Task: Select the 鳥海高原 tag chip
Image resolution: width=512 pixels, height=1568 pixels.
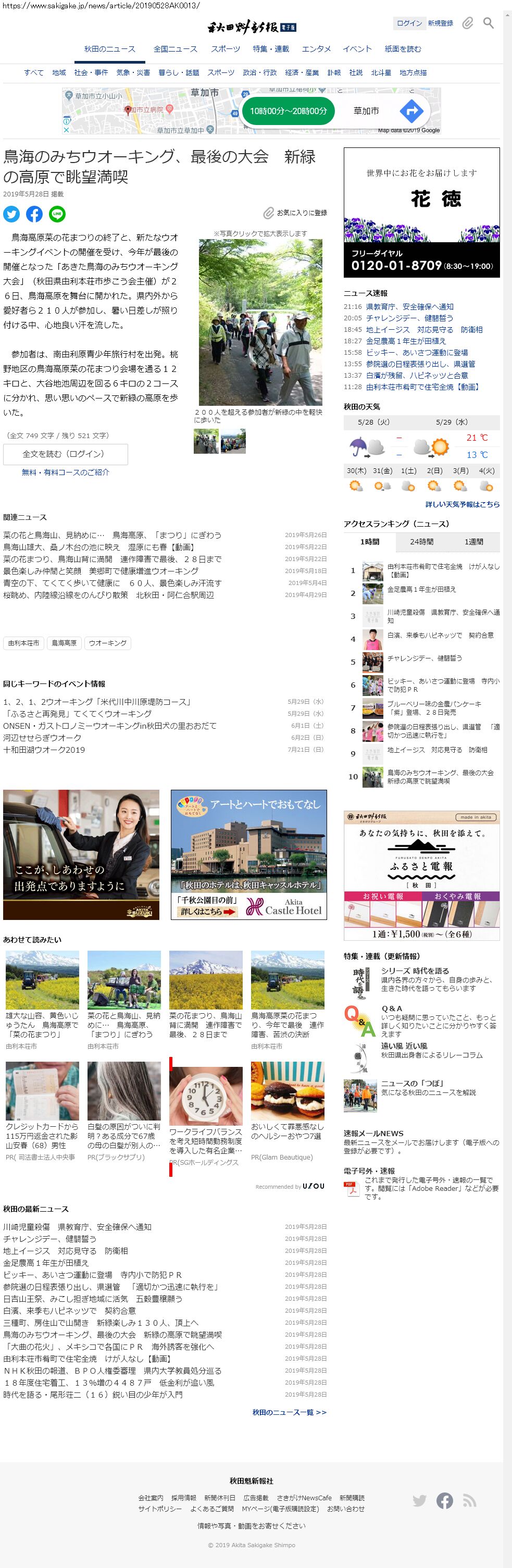Action: coord(64,643)
